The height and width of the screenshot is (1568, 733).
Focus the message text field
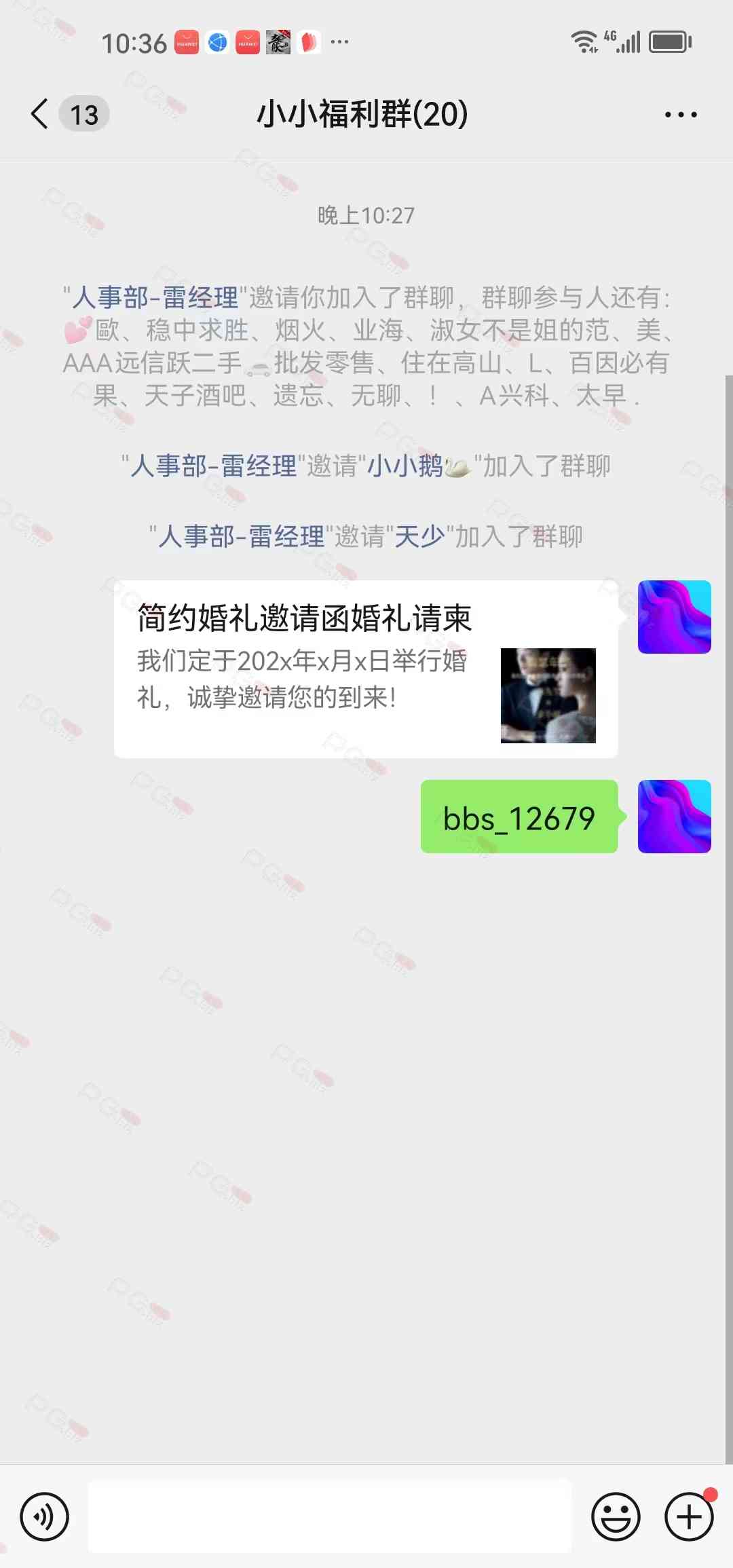(x=330, y=1516)
